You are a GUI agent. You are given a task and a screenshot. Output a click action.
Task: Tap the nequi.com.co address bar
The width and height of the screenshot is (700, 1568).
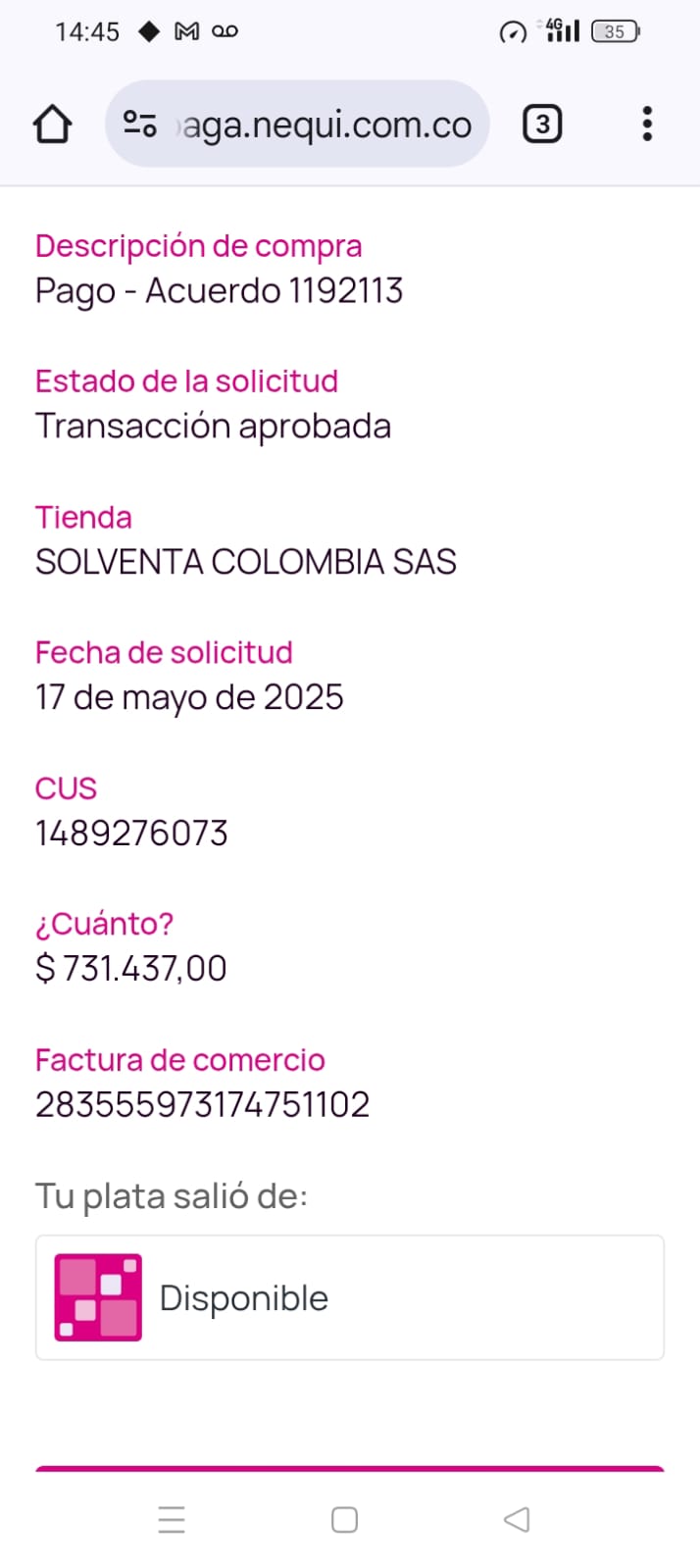[324, 125]
